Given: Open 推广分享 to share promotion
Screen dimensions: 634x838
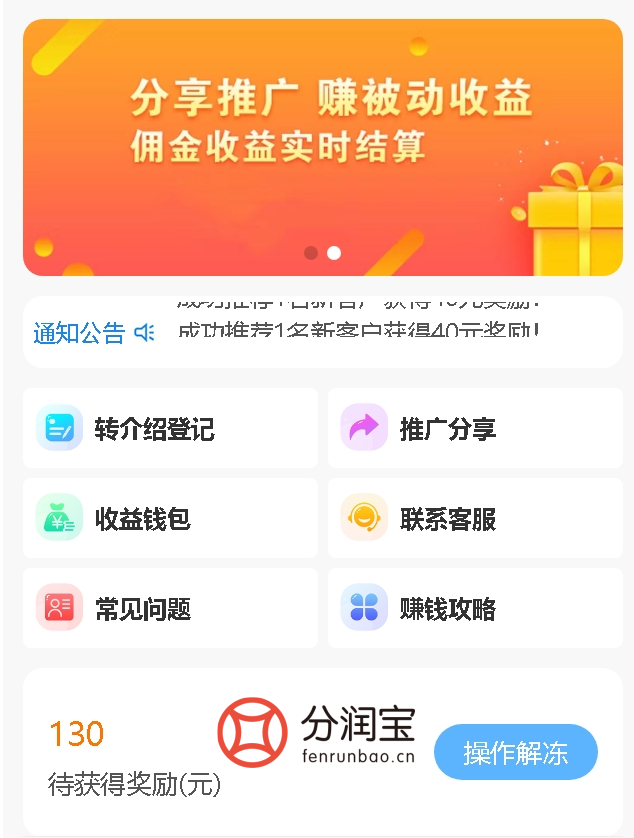Looking at the screenshot, I should pyautogui.click(x=475, y=429).
